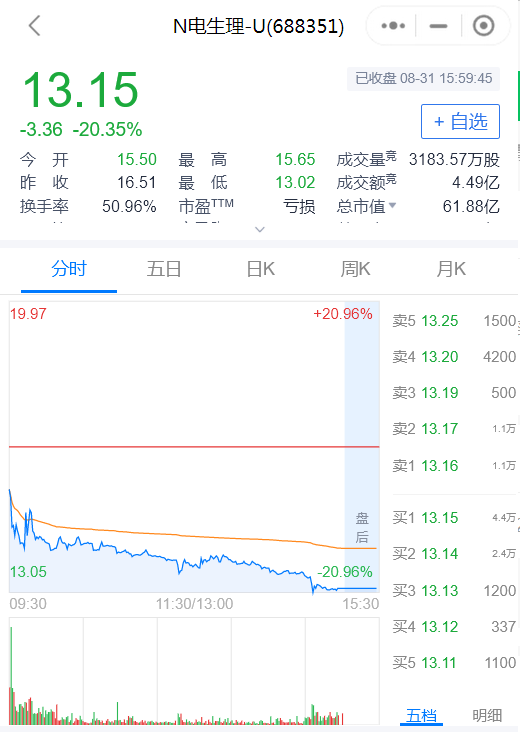Screen dimensions: 520x732
Task: Select the 五档 order book tab
Action: coord(422,716)
